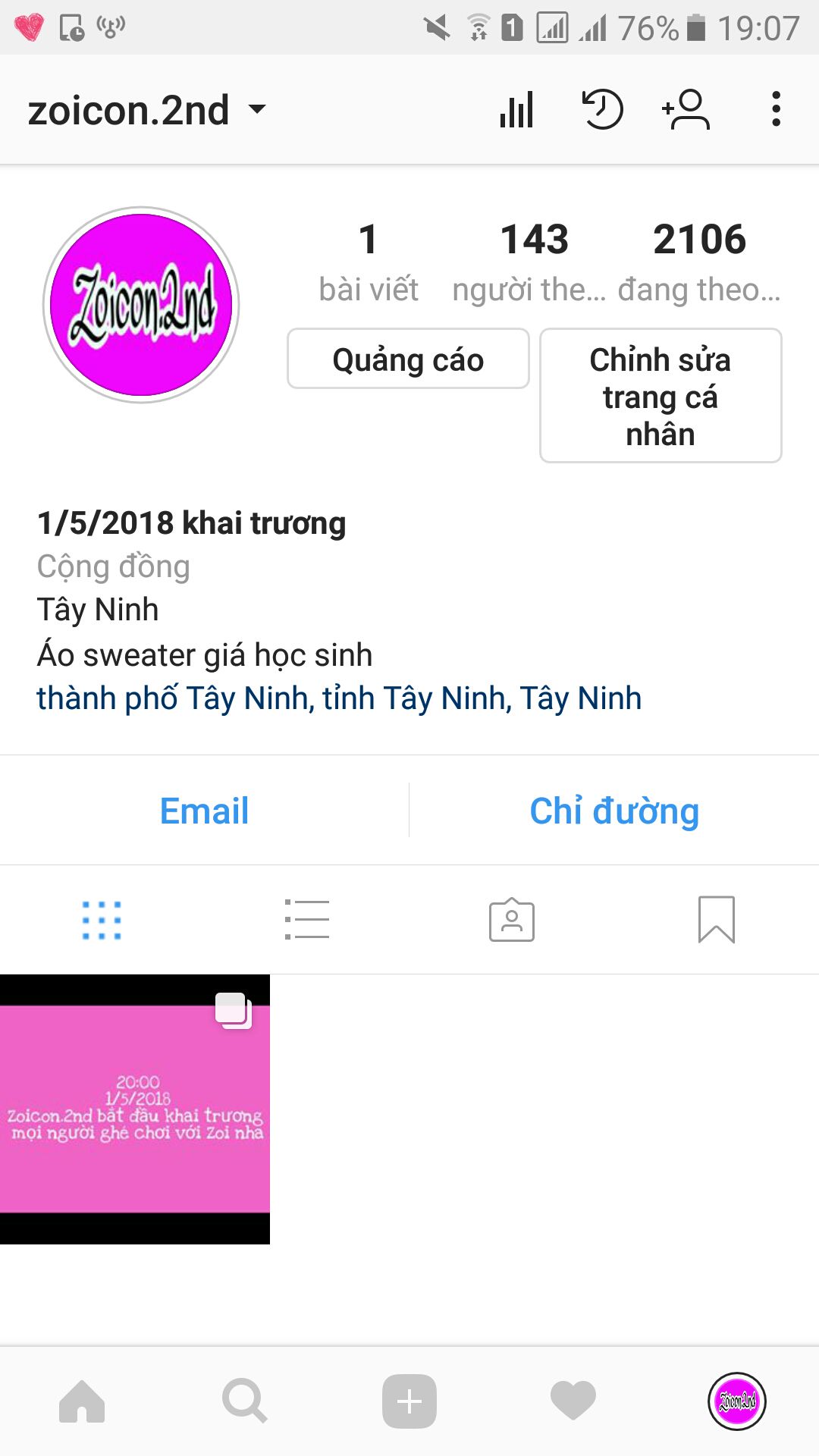This screenshot has width=819, height=1456.
Task: Open the insights bar chart icon
Action: (x=516, y=111)
